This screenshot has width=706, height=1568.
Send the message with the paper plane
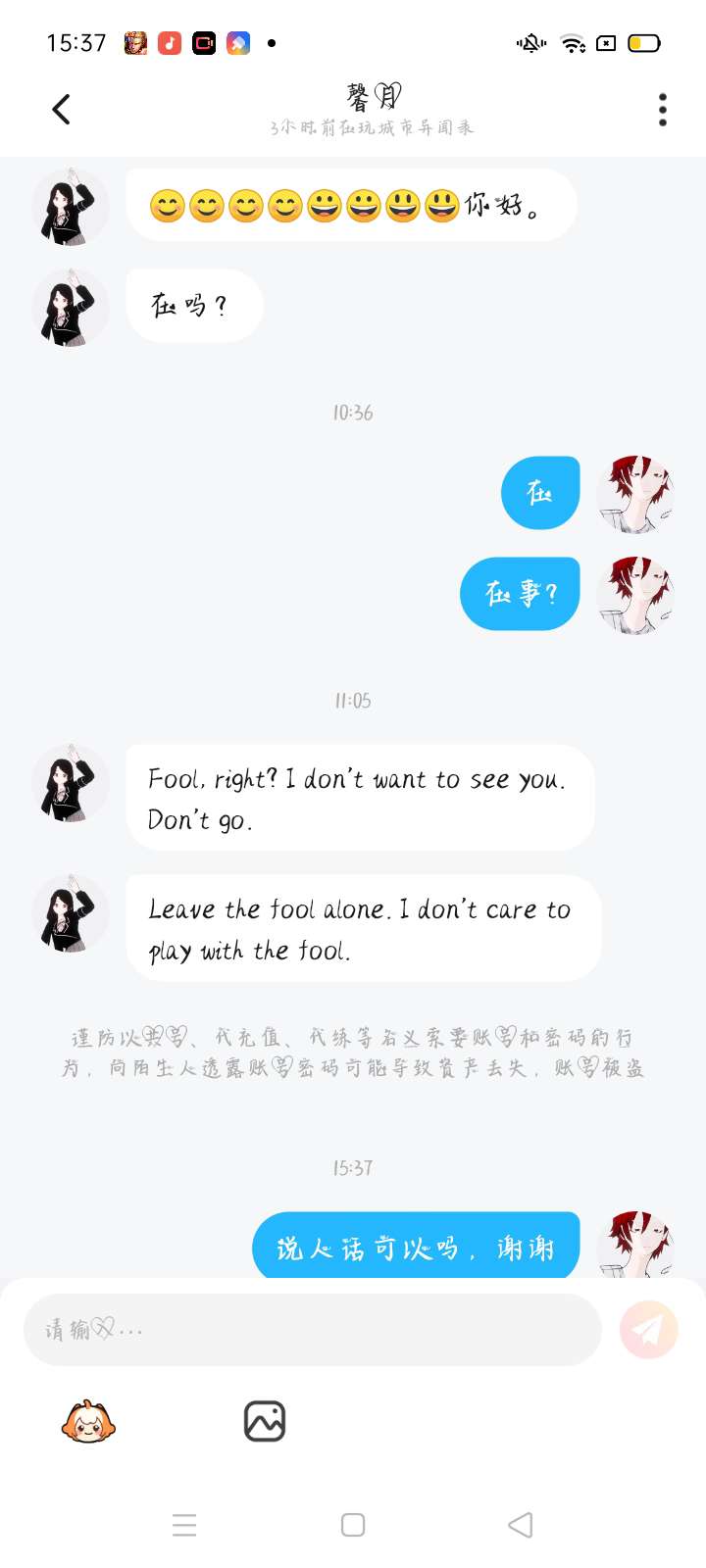(x=648, y=1329)
